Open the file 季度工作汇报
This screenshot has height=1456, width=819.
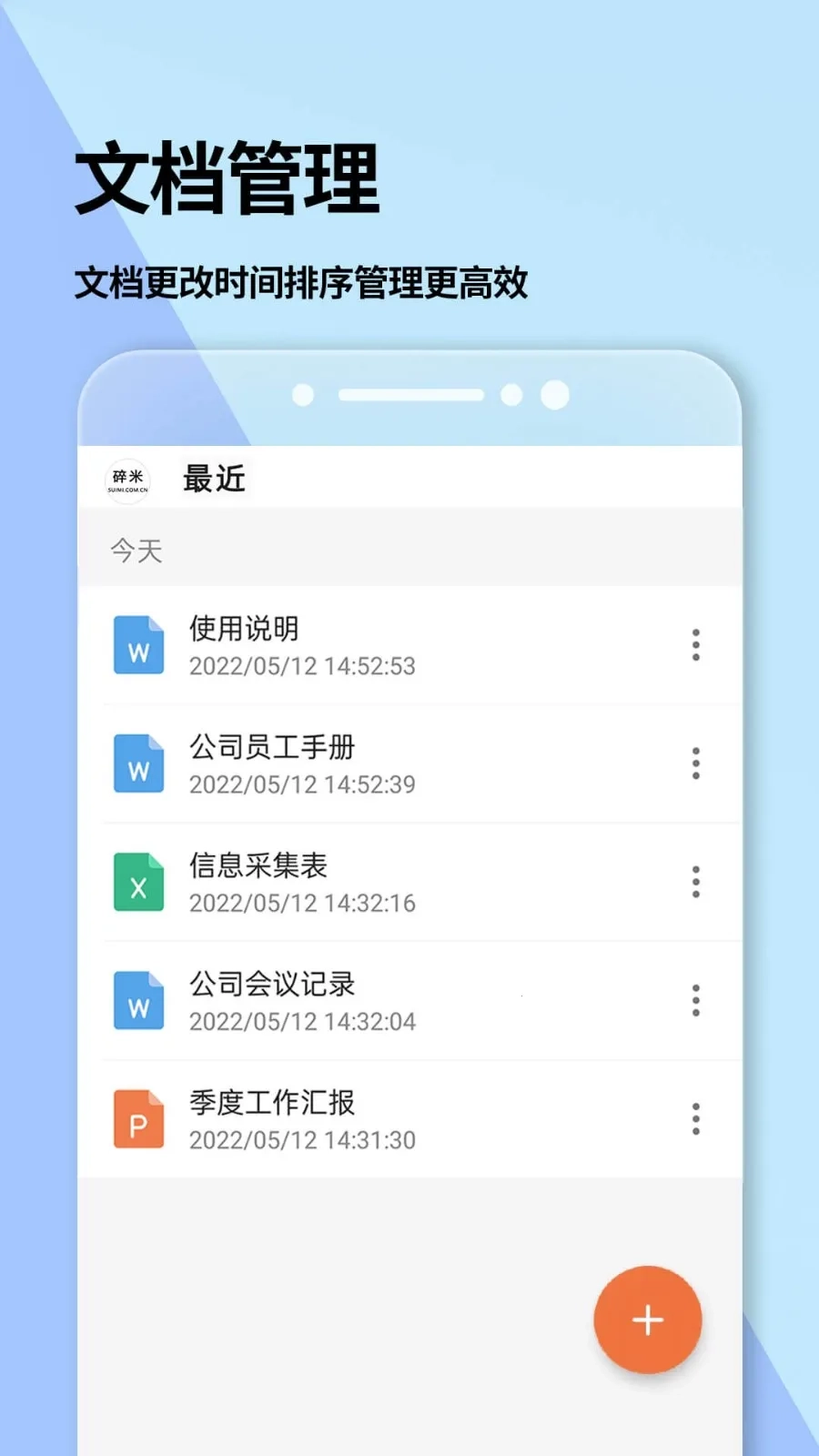[x=274, y=1103]
